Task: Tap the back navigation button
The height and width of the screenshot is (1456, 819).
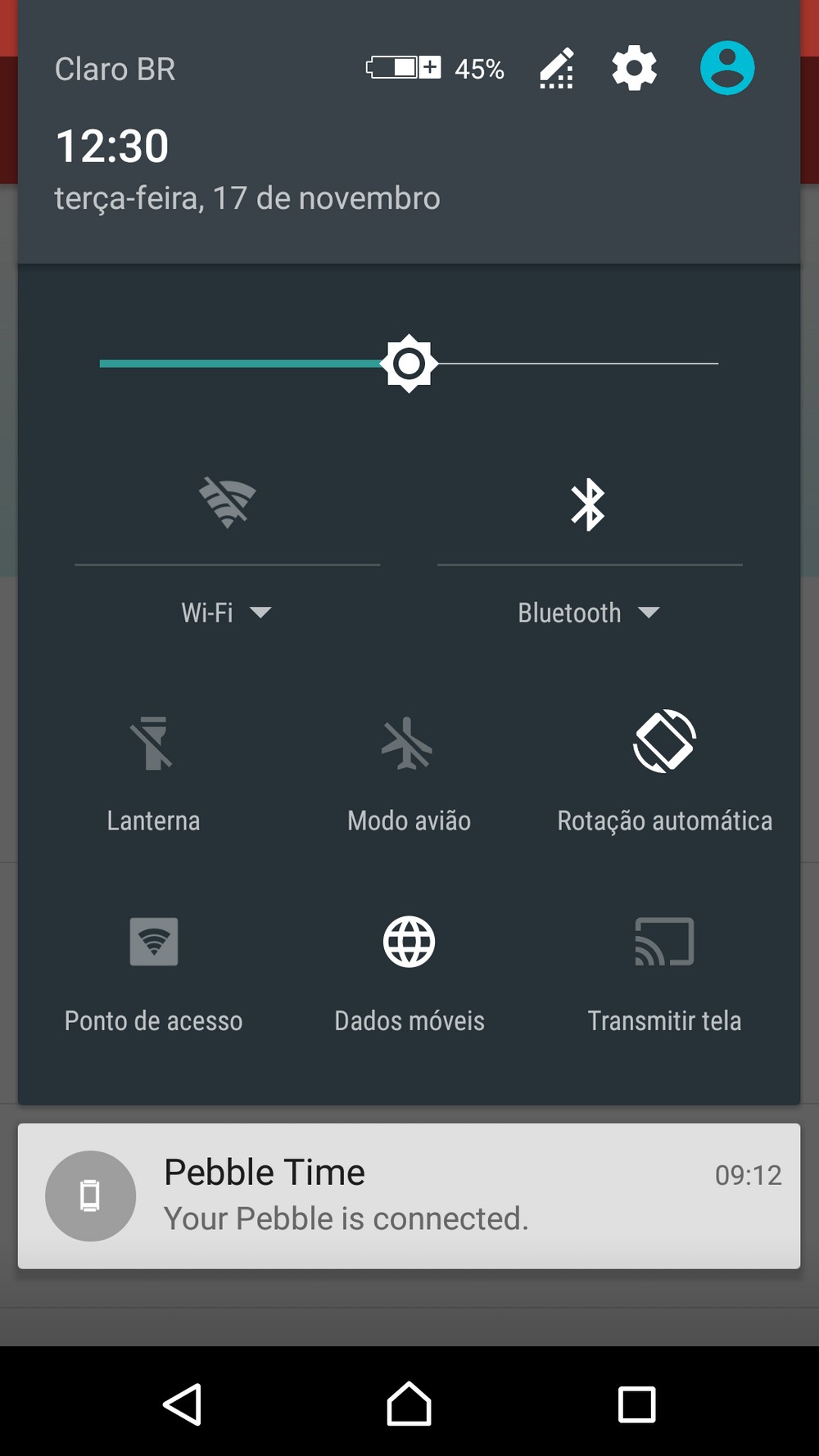Action: pos(182,1404)
